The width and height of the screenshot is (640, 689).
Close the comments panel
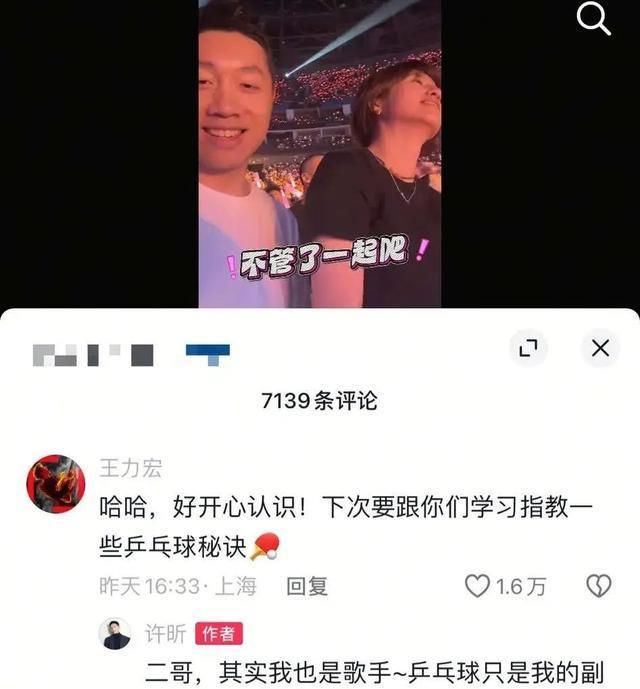600,348
